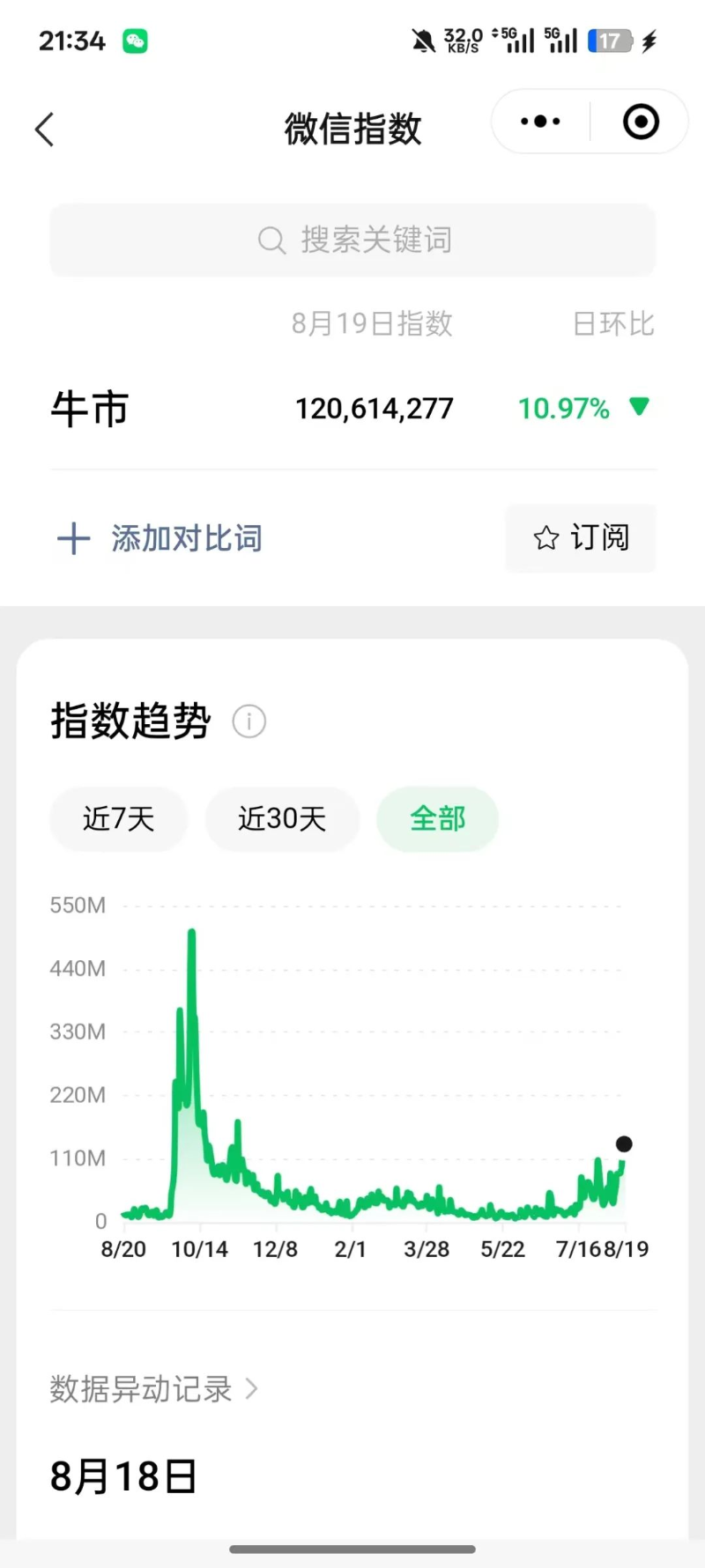Open the info icon beside 指数趋势

(x=249, y=721)
